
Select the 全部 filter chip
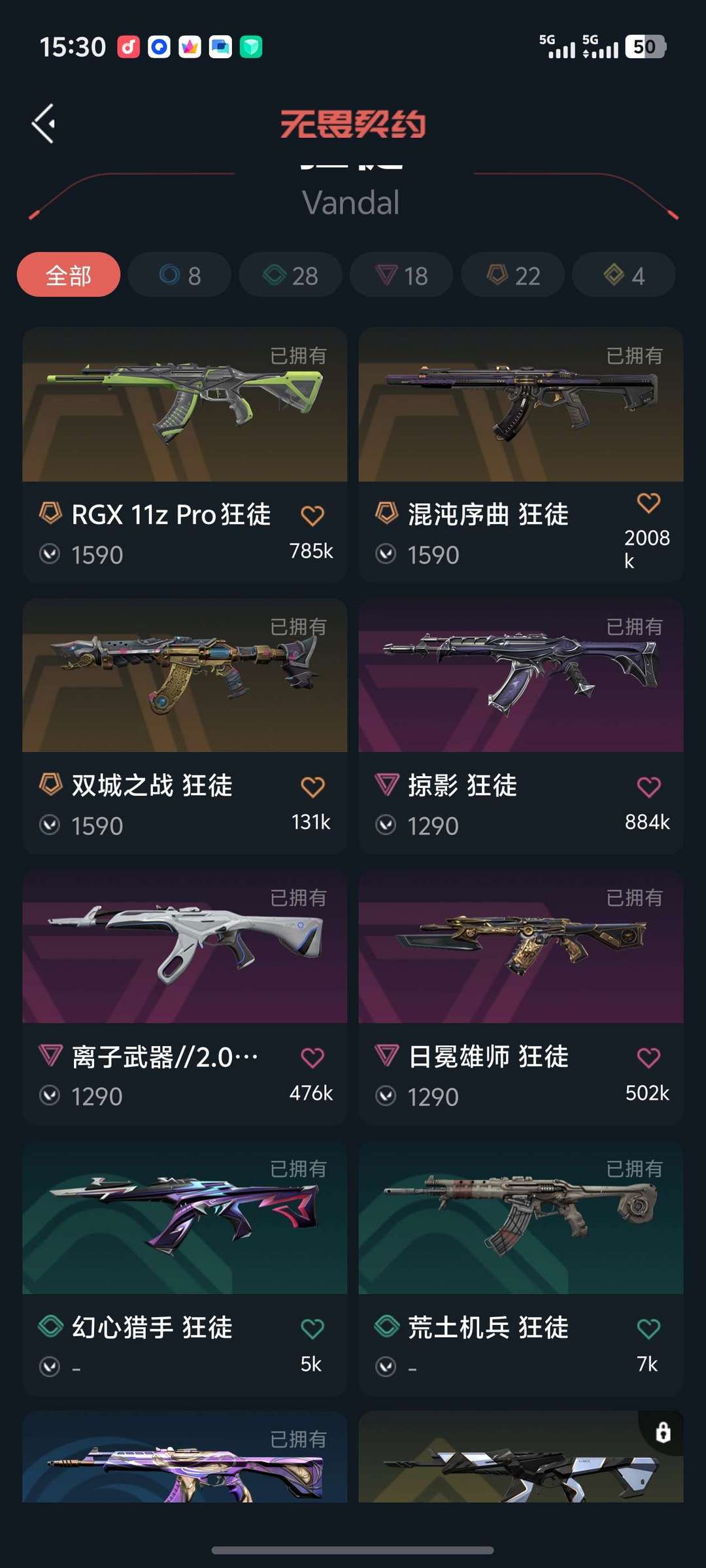(x=69, y=275)
